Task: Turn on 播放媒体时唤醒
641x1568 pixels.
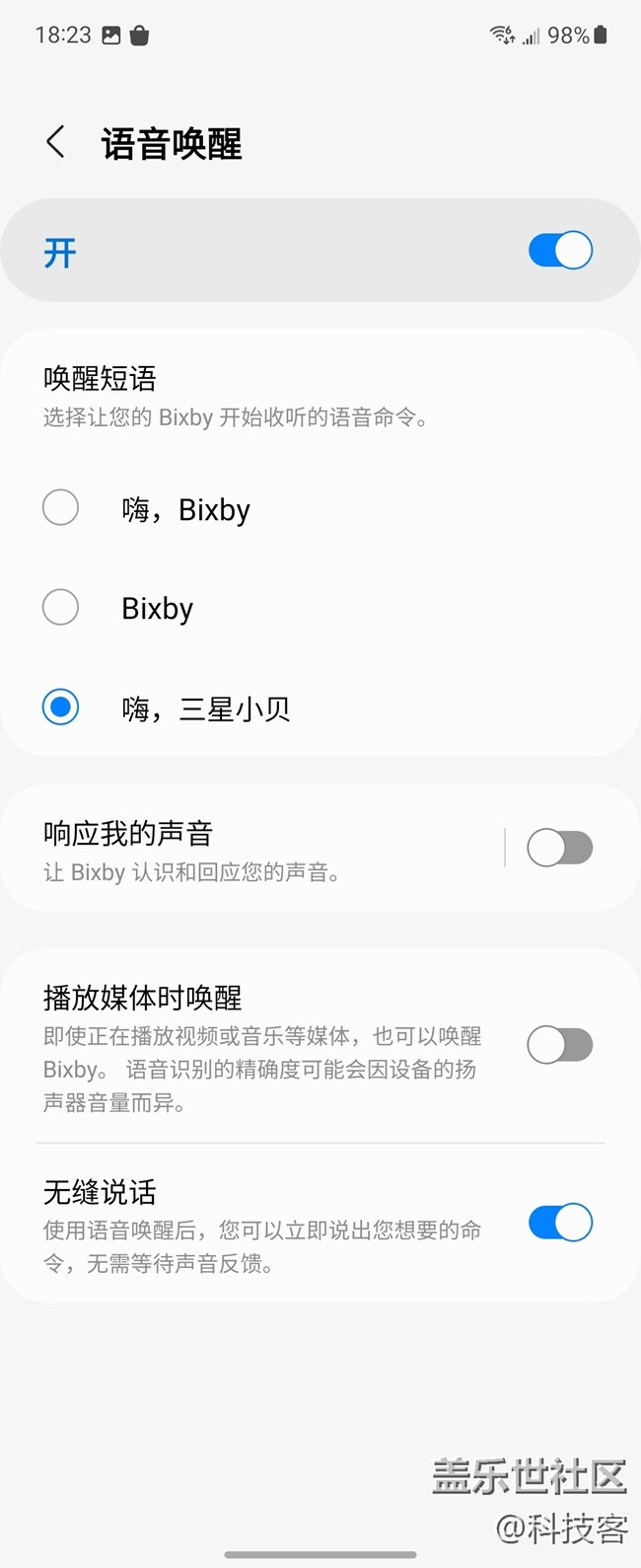Action: coord(559,1045)
